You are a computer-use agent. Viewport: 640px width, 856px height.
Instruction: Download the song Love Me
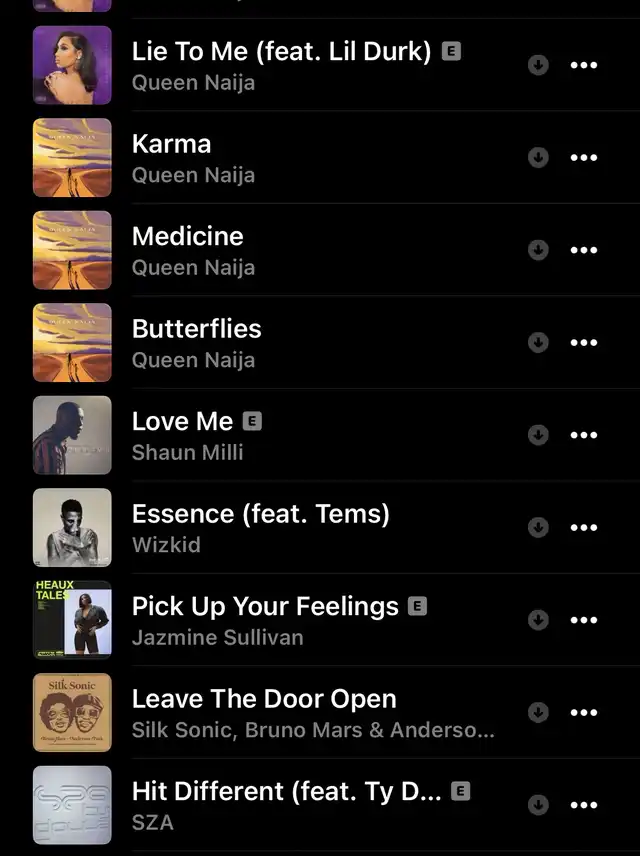[x=538, y=435]
